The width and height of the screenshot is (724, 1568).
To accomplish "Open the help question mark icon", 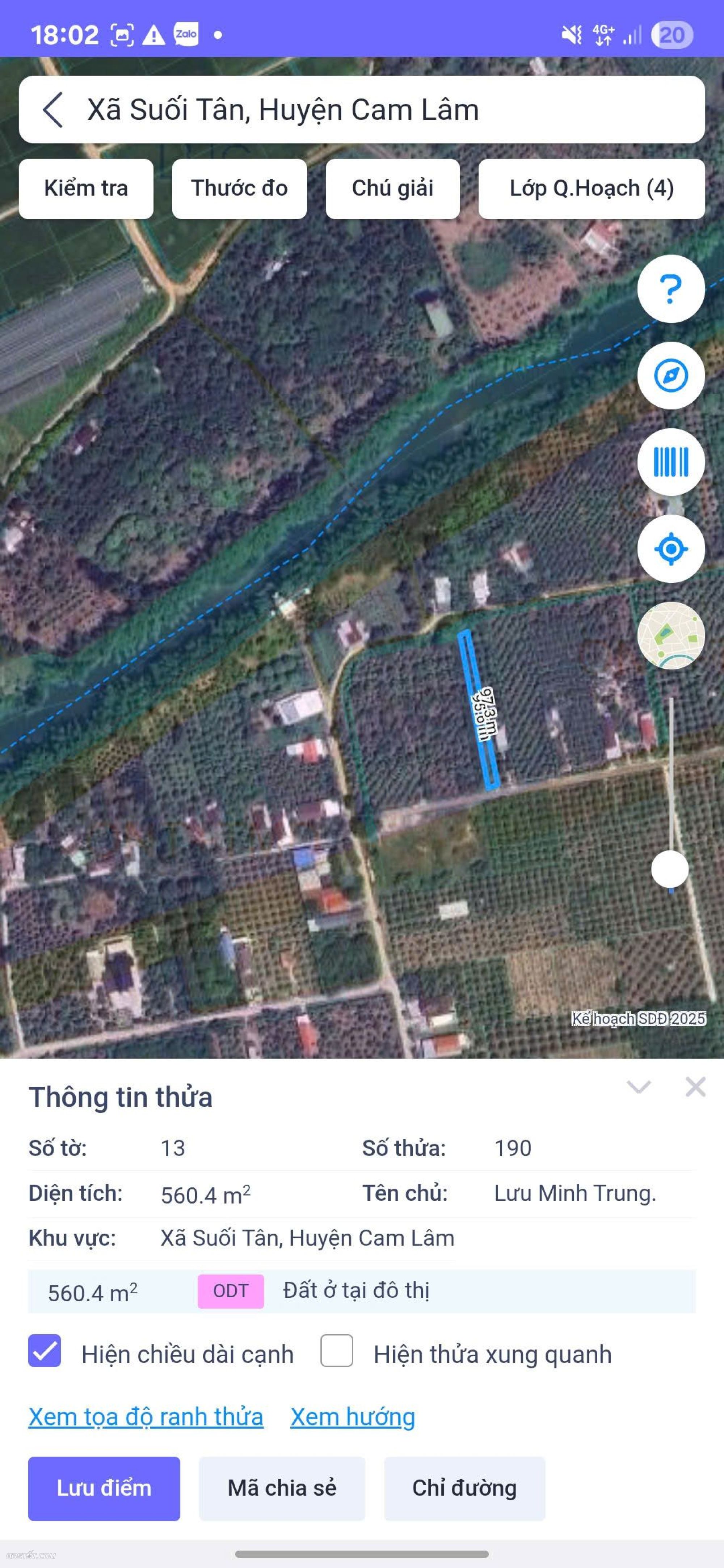I will pyautogui.click(x=670, y=289).
